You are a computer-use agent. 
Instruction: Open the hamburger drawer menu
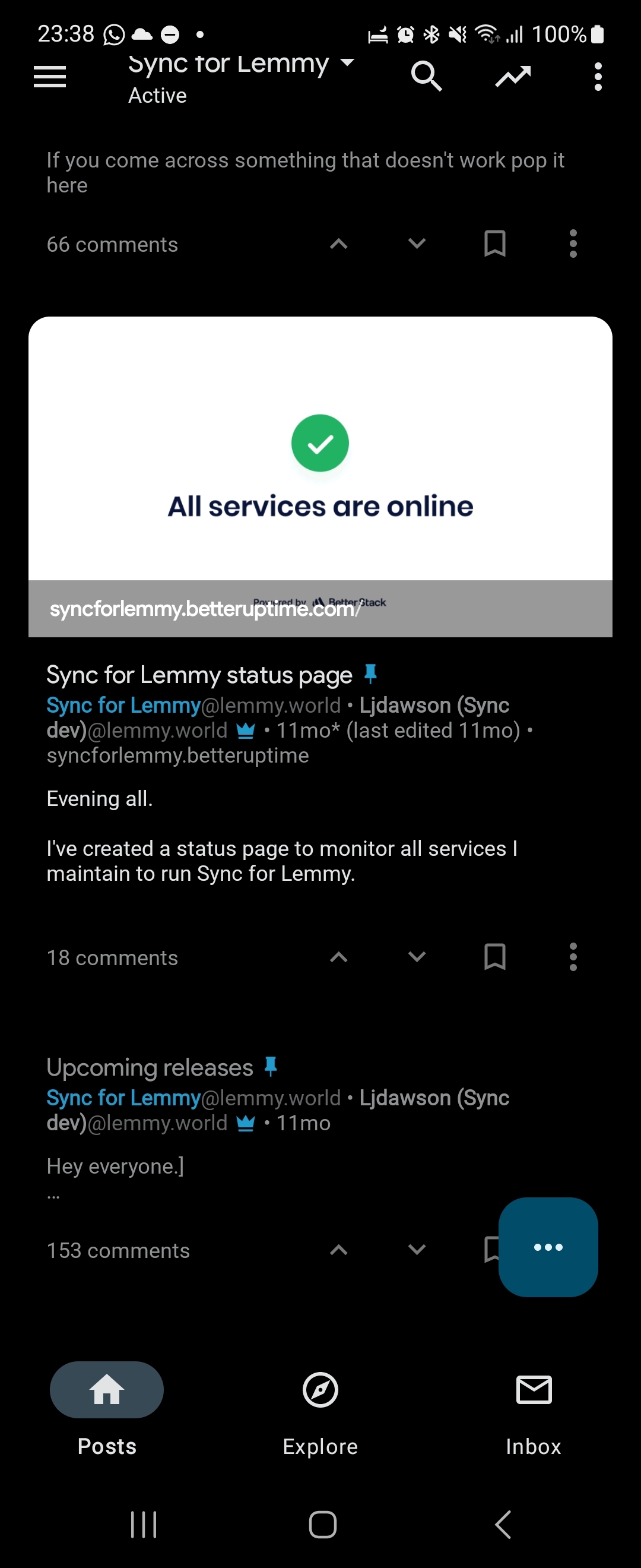49,77
